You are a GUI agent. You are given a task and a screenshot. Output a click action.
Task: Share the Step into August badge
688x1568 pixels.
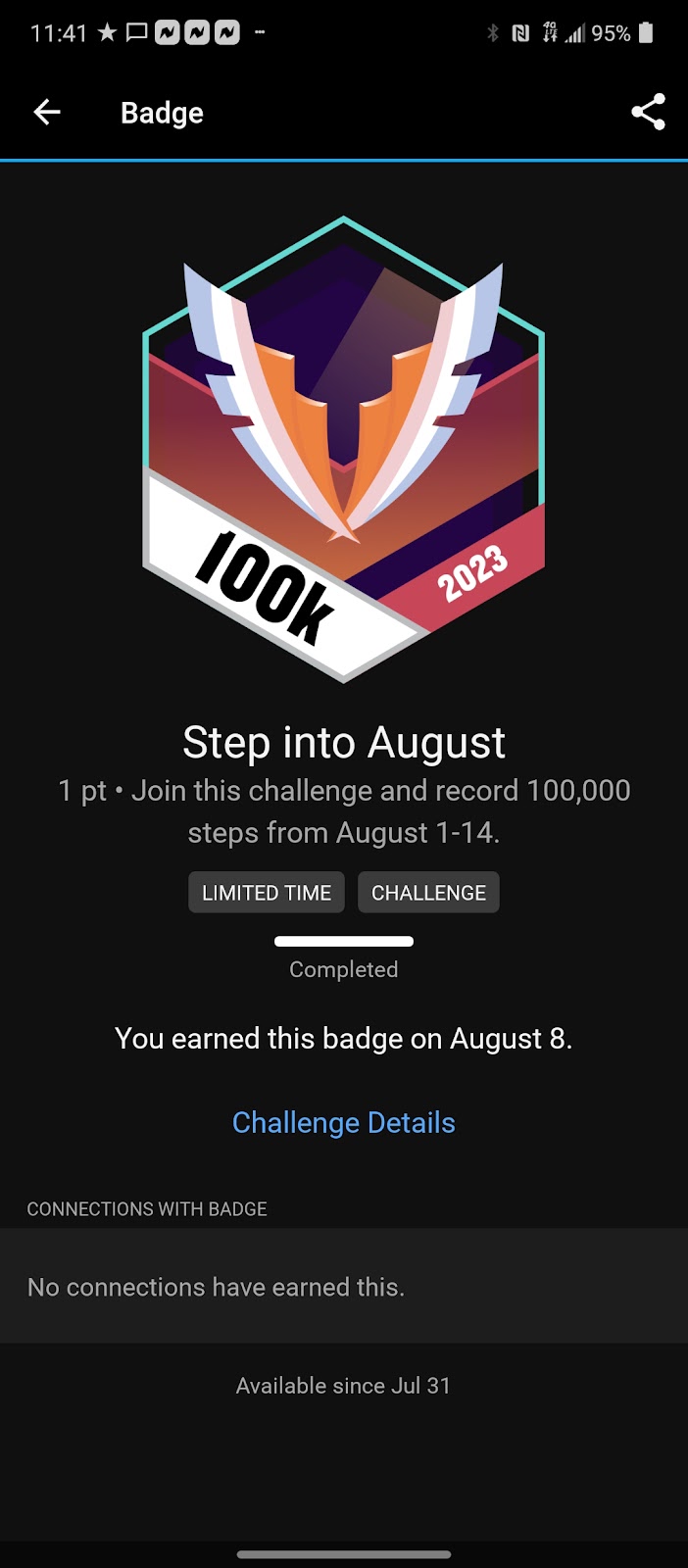[x=648, y=112]
